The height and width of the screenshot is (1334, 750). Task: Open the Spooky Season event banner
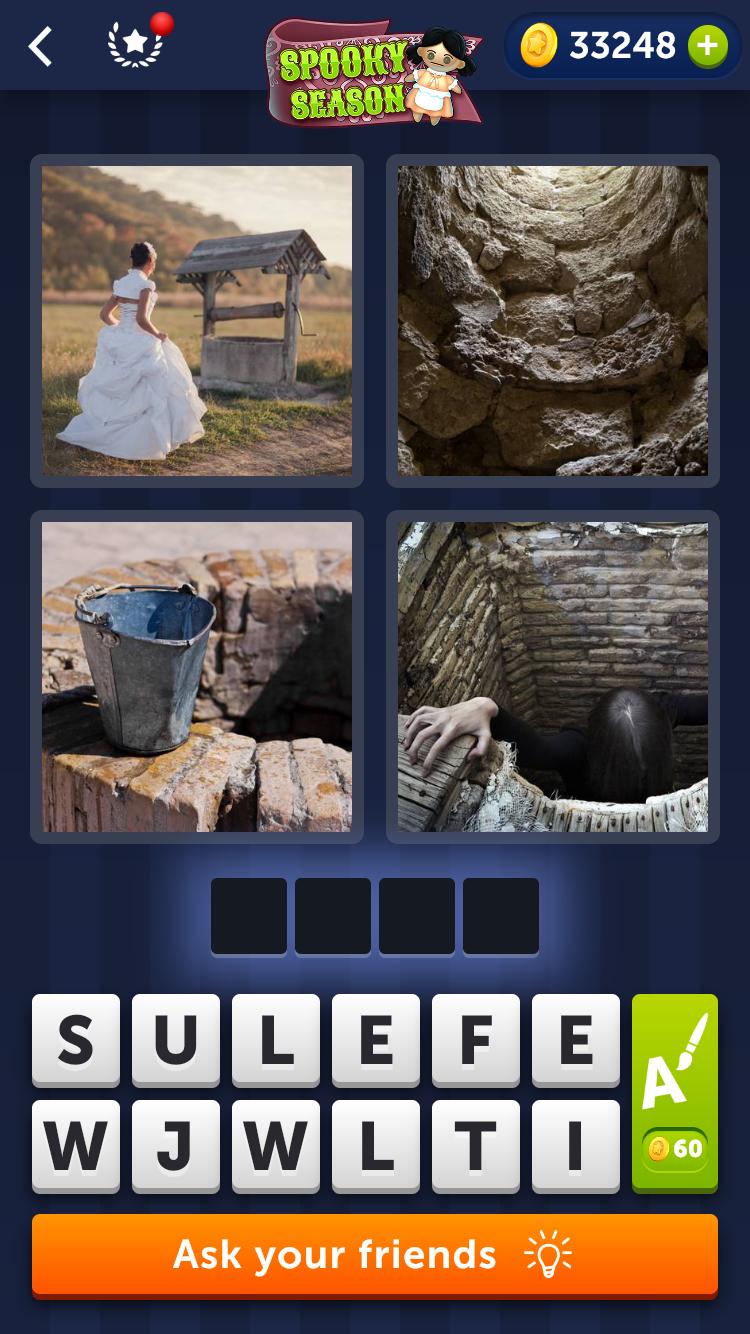click(x=374, y=72)
